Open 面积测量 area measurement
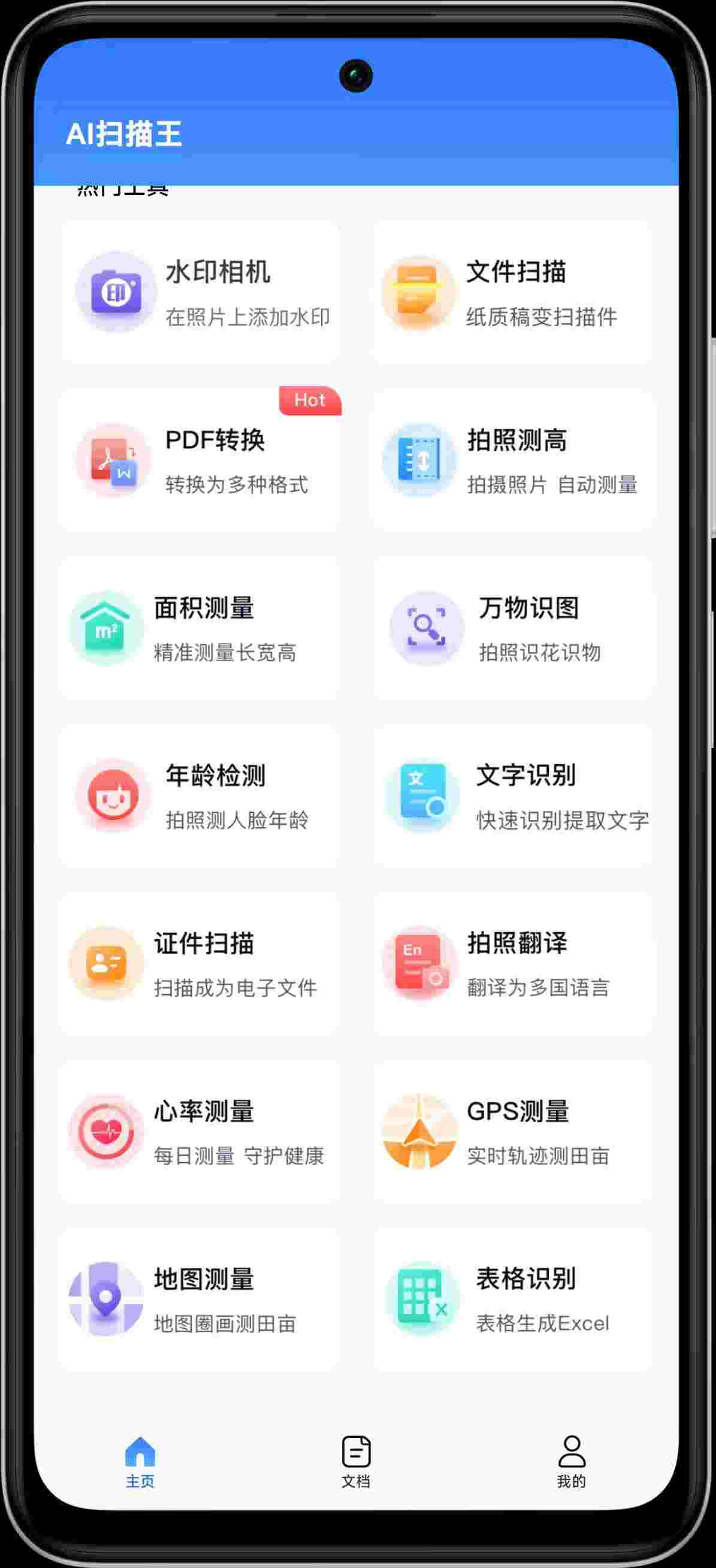716x1568 pixels. pyautogui.click(x=200, y=628)
